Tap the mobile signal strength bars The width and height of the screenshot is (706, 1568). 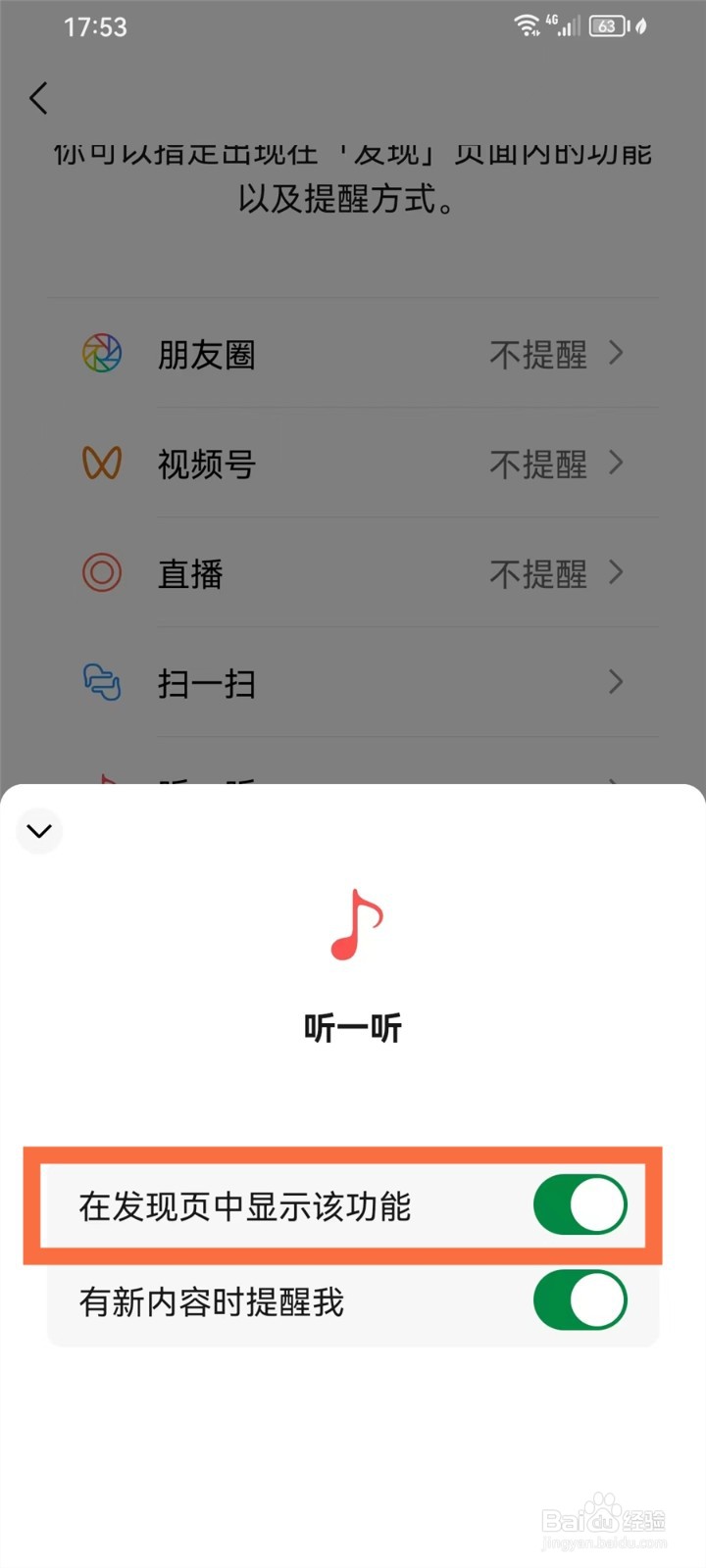pos(565,26)
